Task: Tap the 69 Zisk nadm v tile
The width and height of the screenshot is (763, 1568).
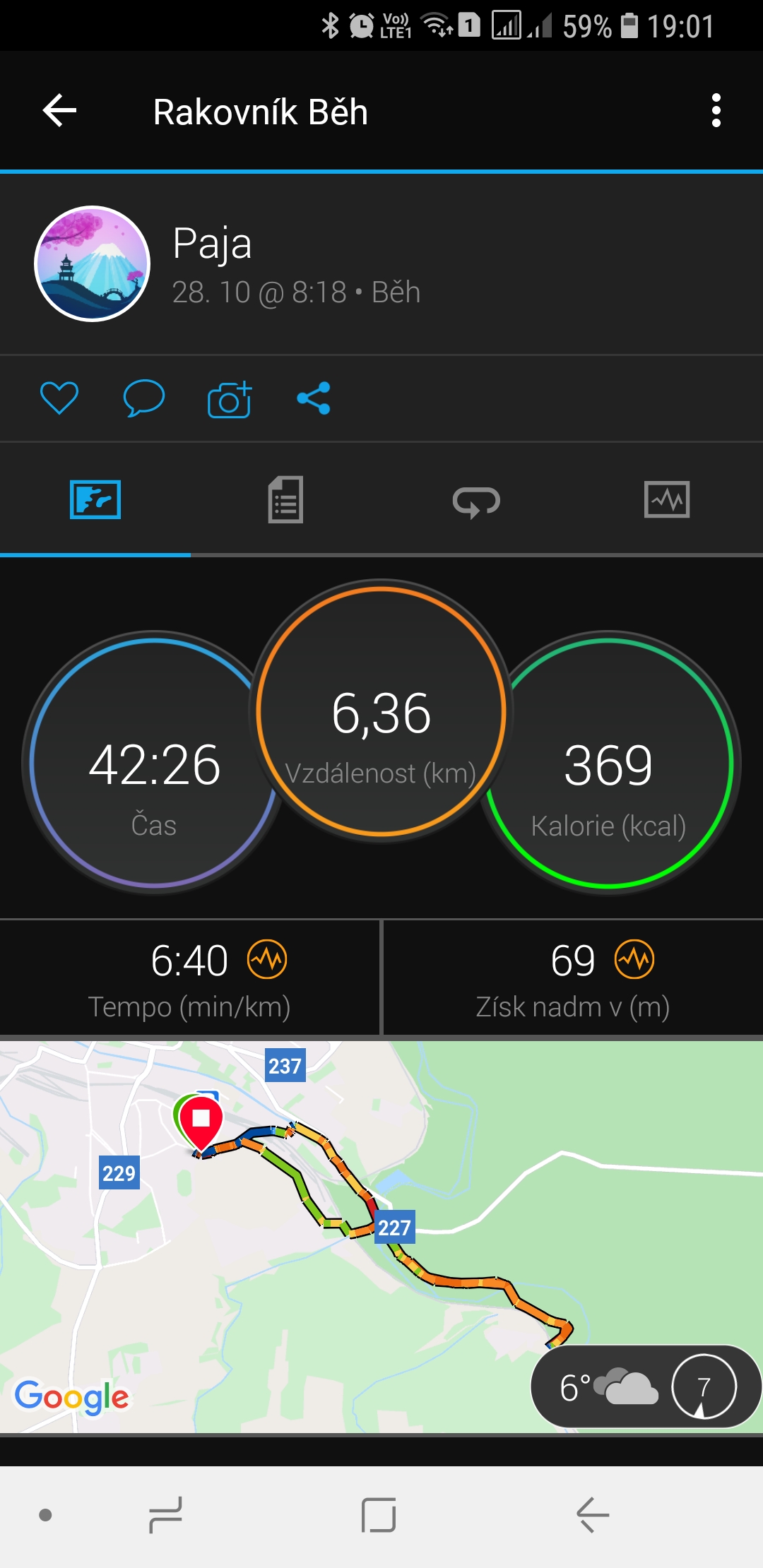Action: (573, 978)
